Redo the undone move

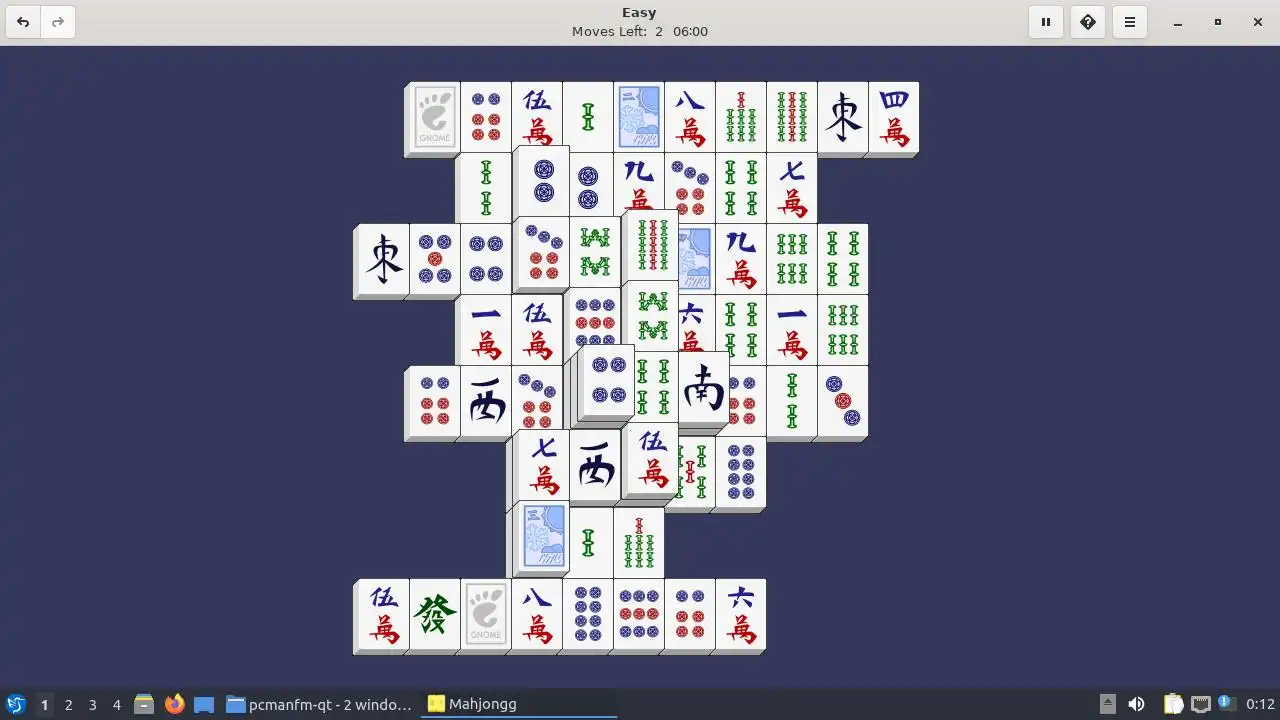[58, 22]
